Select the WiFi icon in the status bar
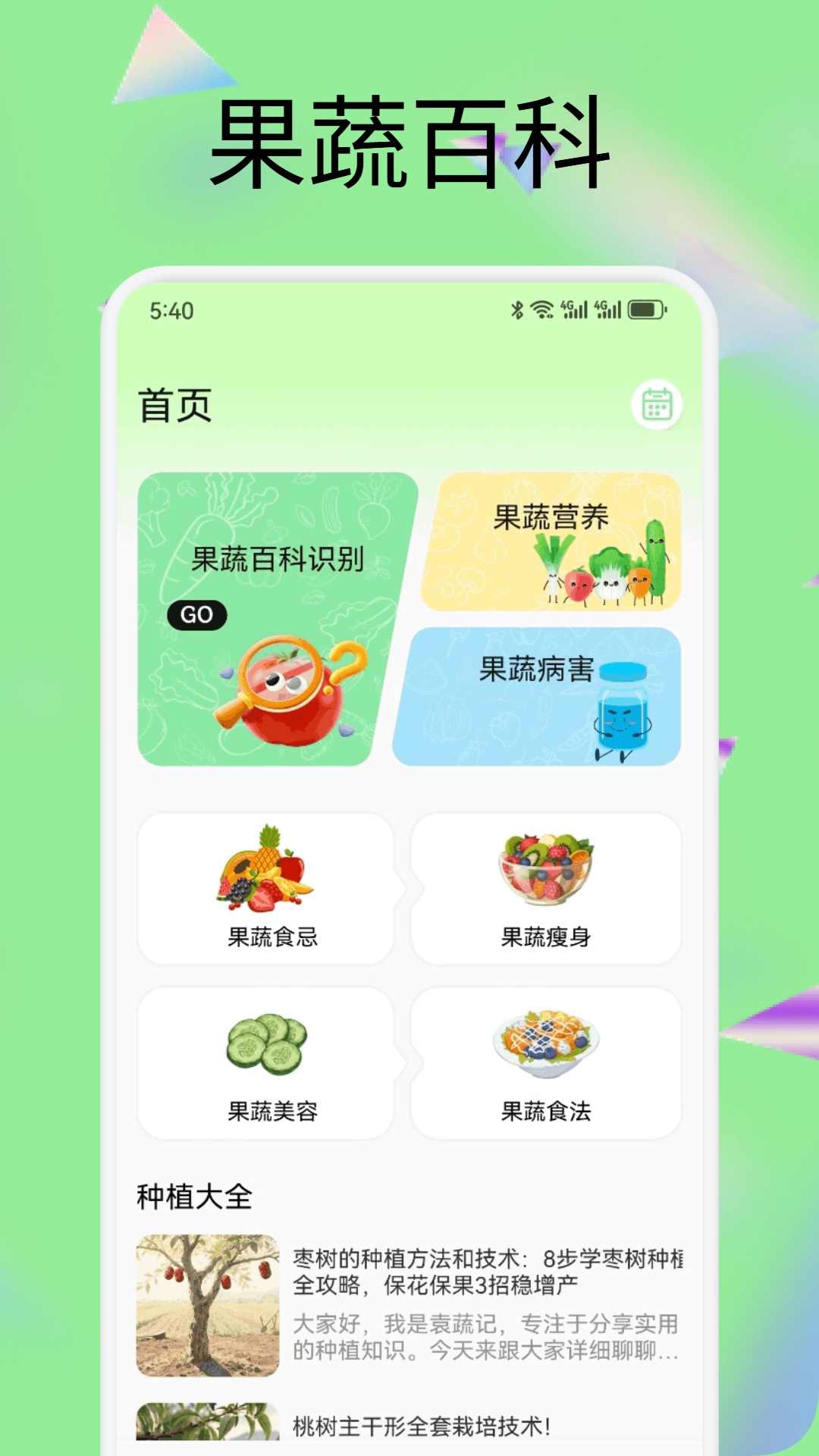Viewport: 819px width, 1456px height. pos(542,309)
